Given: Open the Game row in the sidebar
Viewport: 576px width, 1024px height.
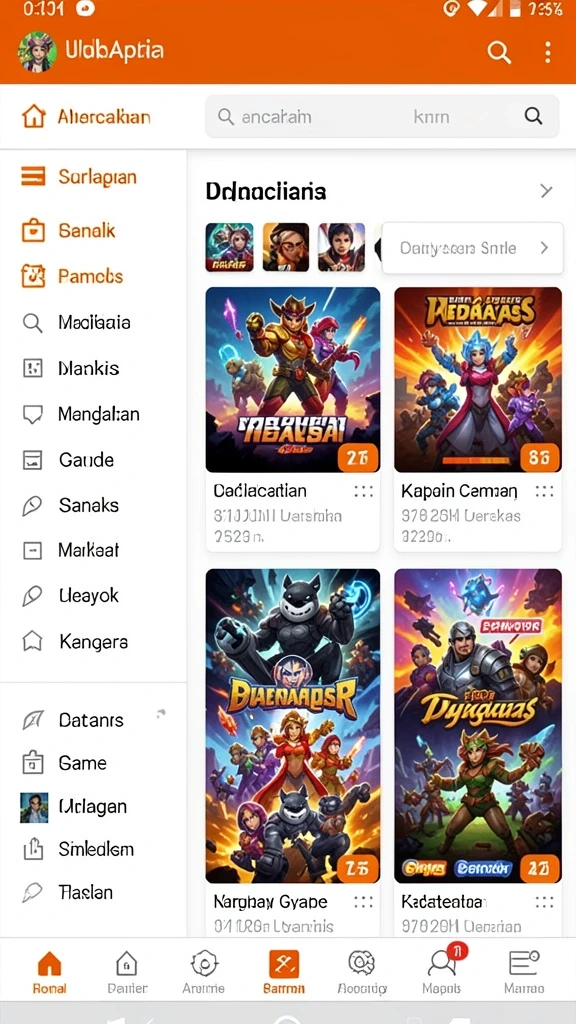Looking at the screenshot, I should 93,763.
